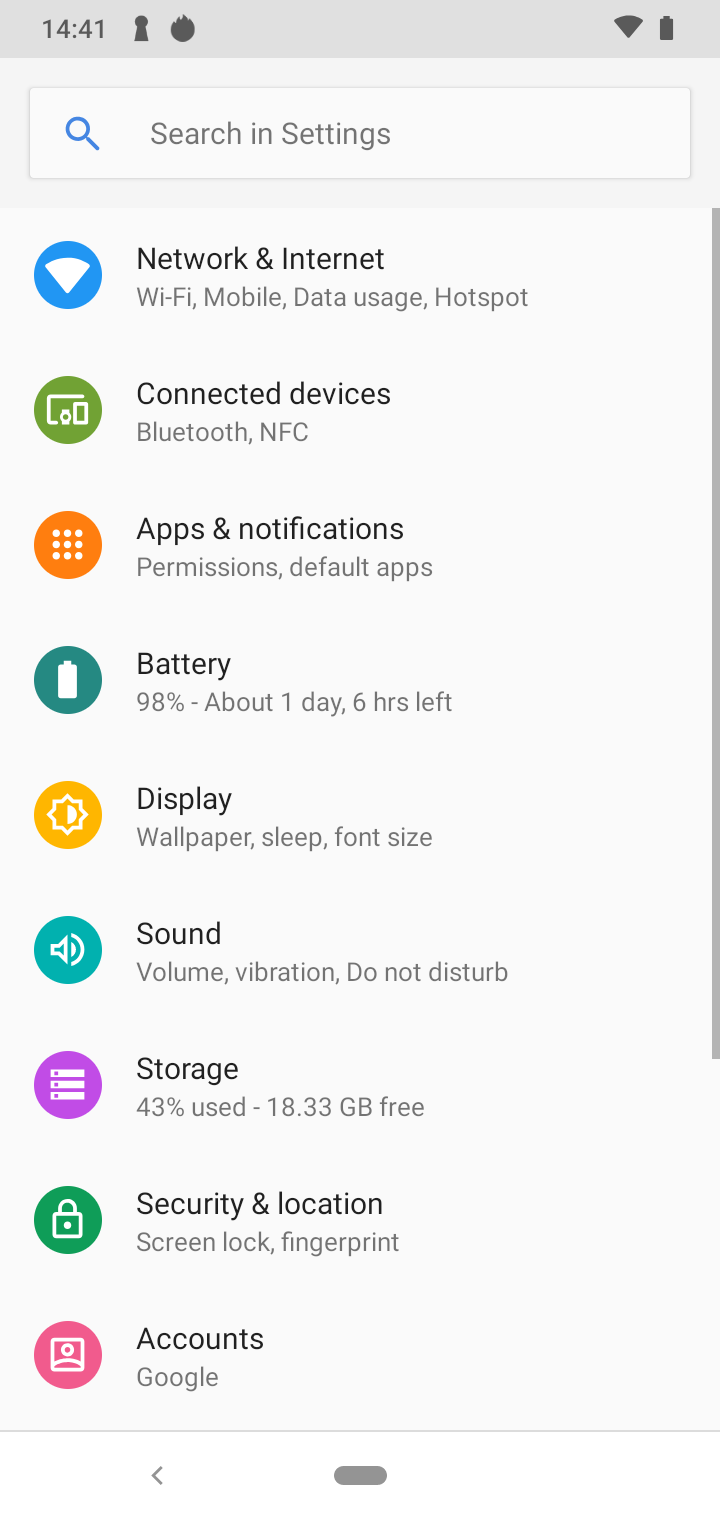Image resolution: width=720 pixels, height=1520 pixels.
Task: Tap the Search in Settings field
Action: pos(360,133)
